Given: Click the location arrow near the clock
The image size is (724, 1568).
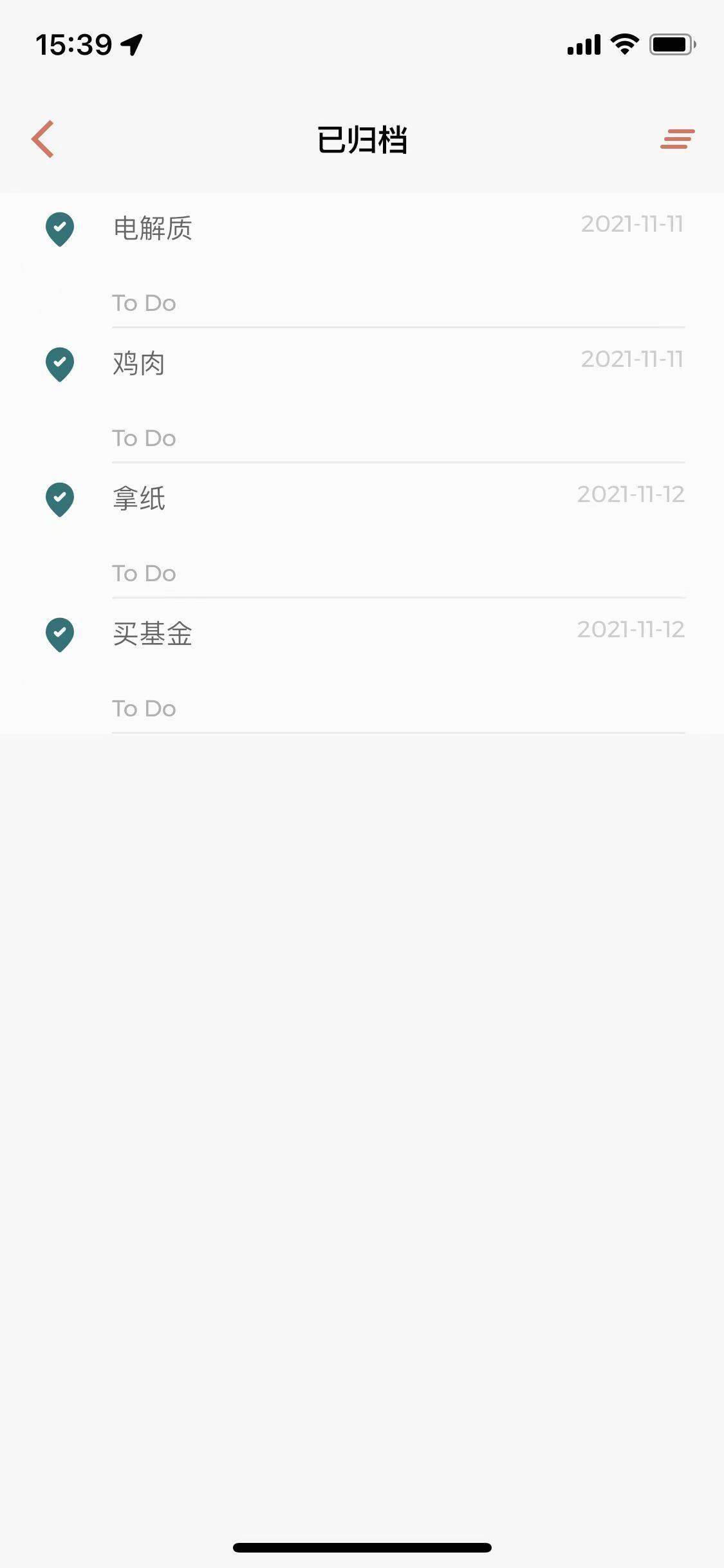Looking at the screenshot, I should coord(131,45).
